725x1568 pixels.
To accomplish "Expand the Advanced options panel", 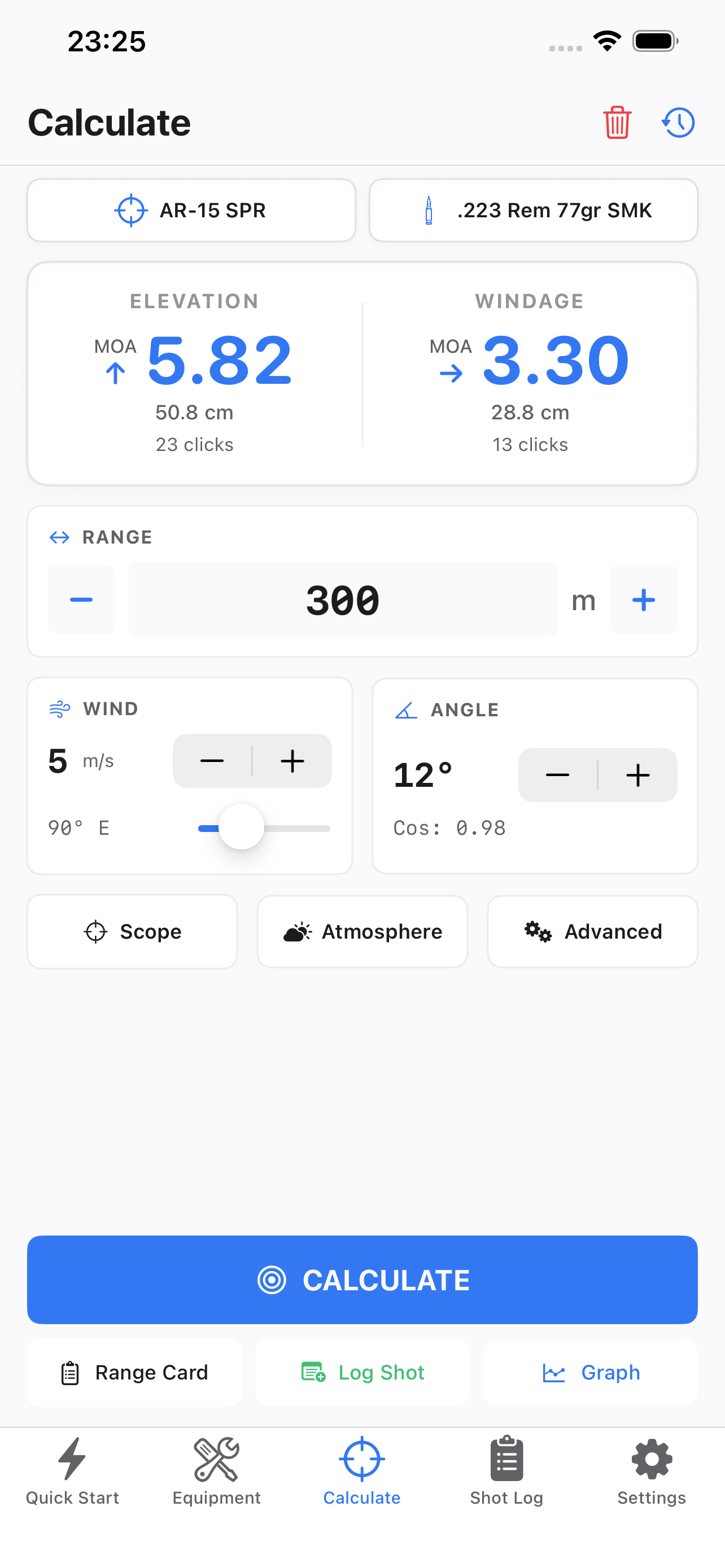I will tap(592, 931).
